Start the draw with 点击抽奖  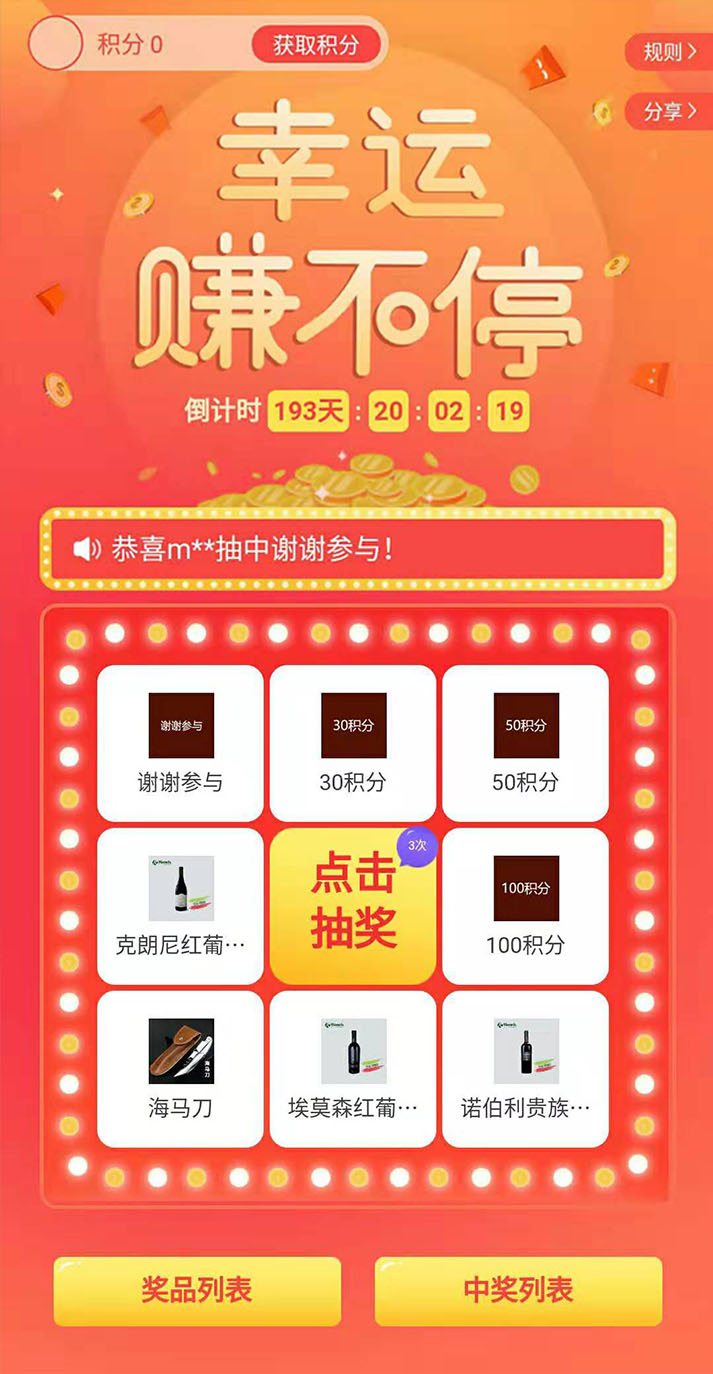[353, 906]
